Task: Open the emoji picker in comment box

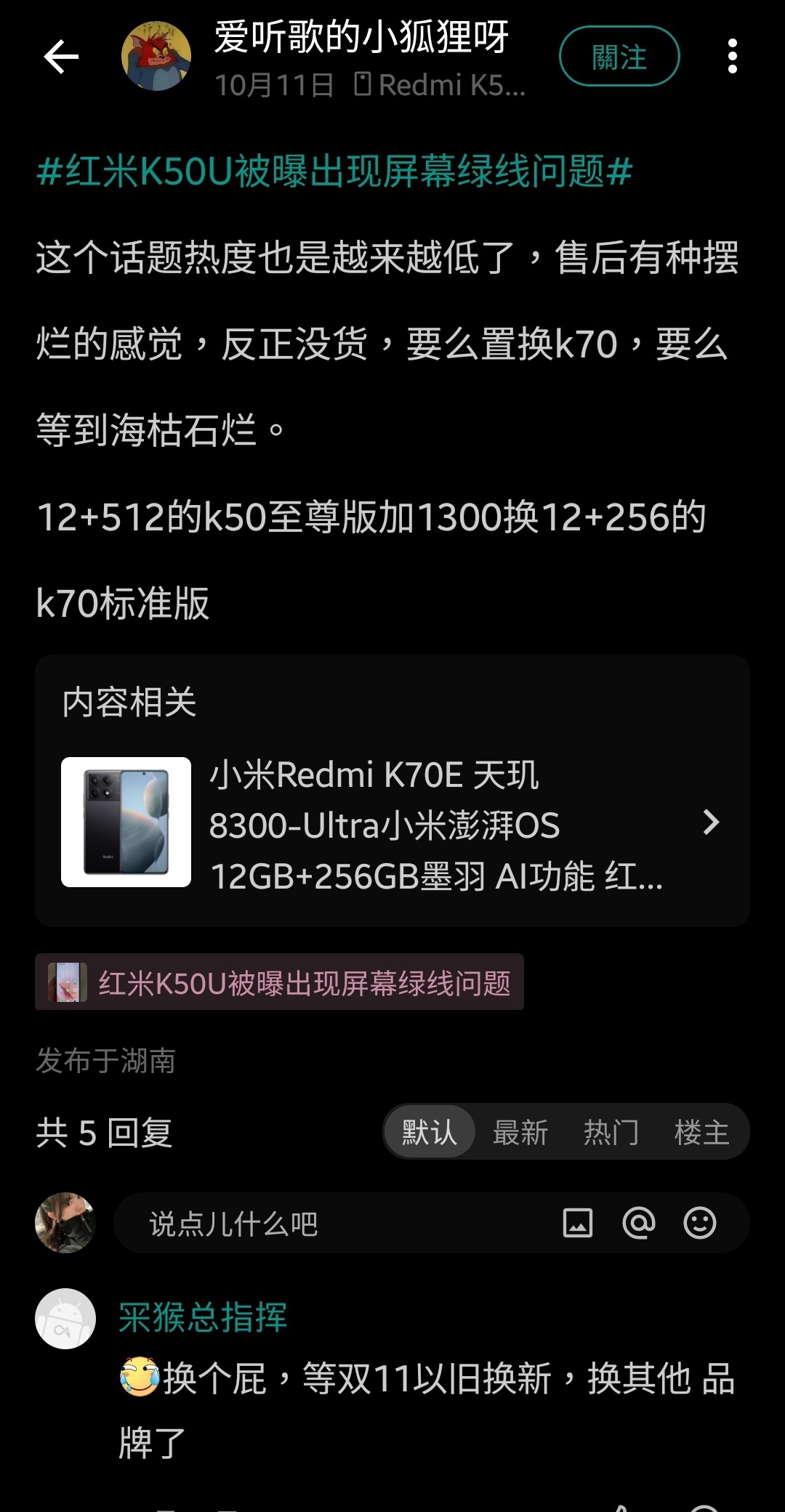Action: 700,1224
